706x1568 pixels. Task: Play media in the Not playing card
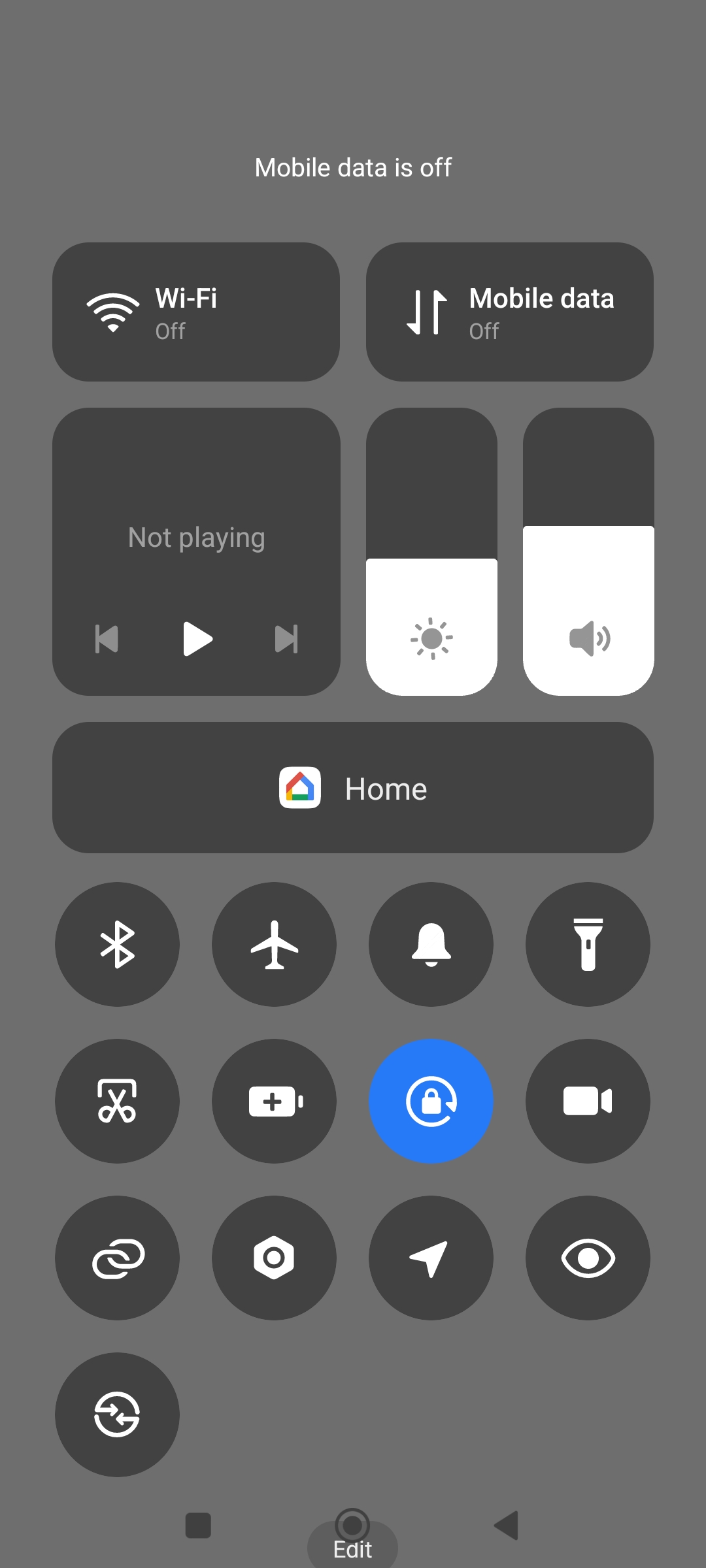coord(197,638)
